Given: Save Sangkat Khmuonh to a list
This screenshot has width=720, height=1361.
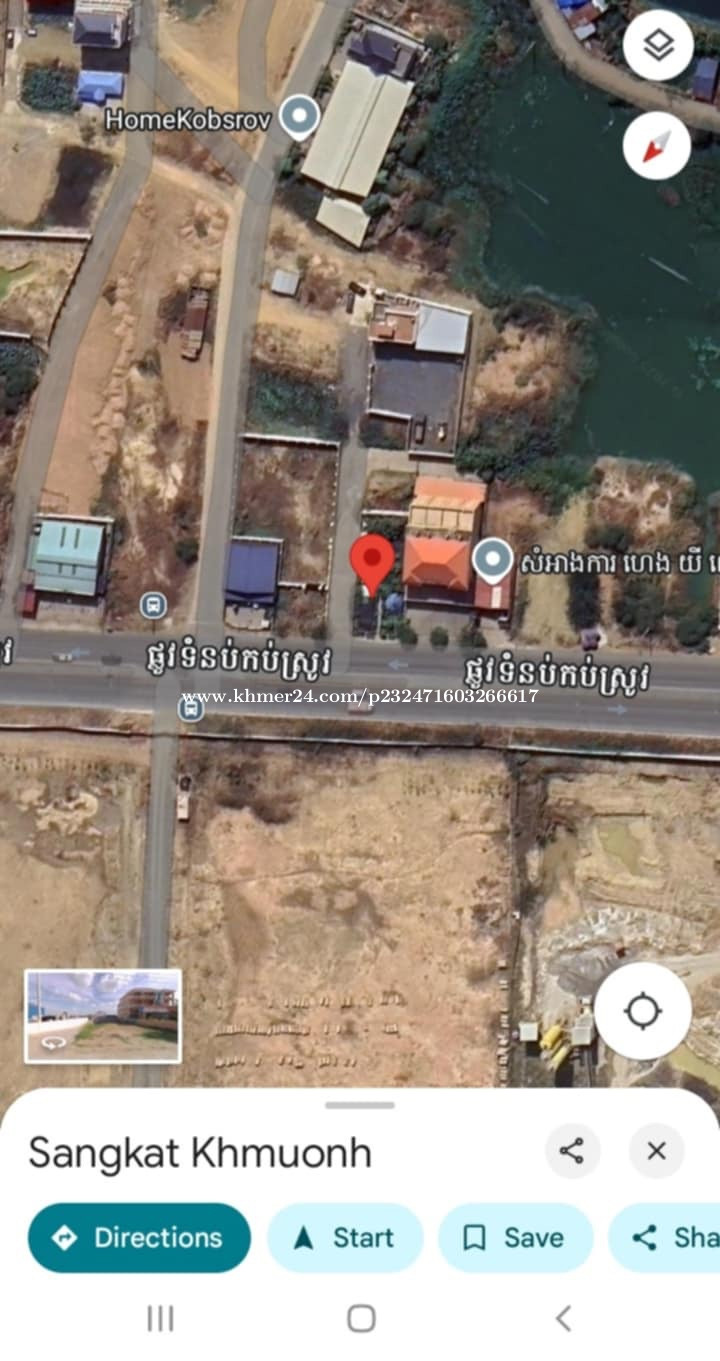Looking at the screenshot, I should 515,1238.
